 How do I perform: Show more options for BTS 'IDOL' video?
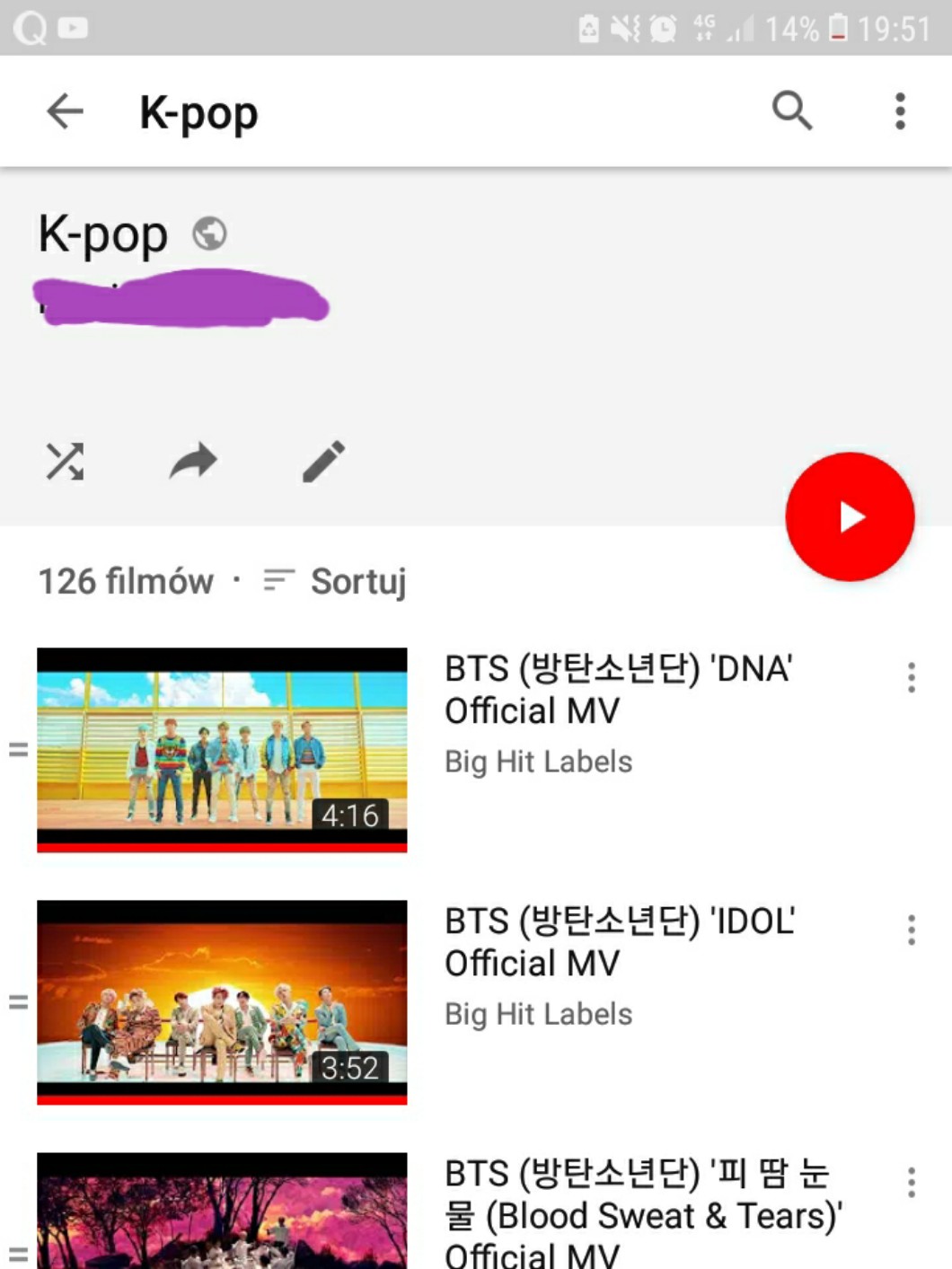[911, 930]
